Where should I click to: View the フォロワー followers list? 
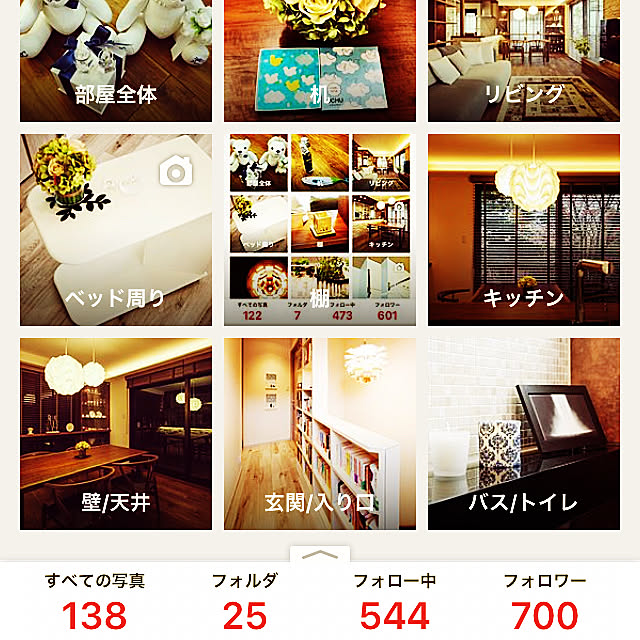click(544, 602)
